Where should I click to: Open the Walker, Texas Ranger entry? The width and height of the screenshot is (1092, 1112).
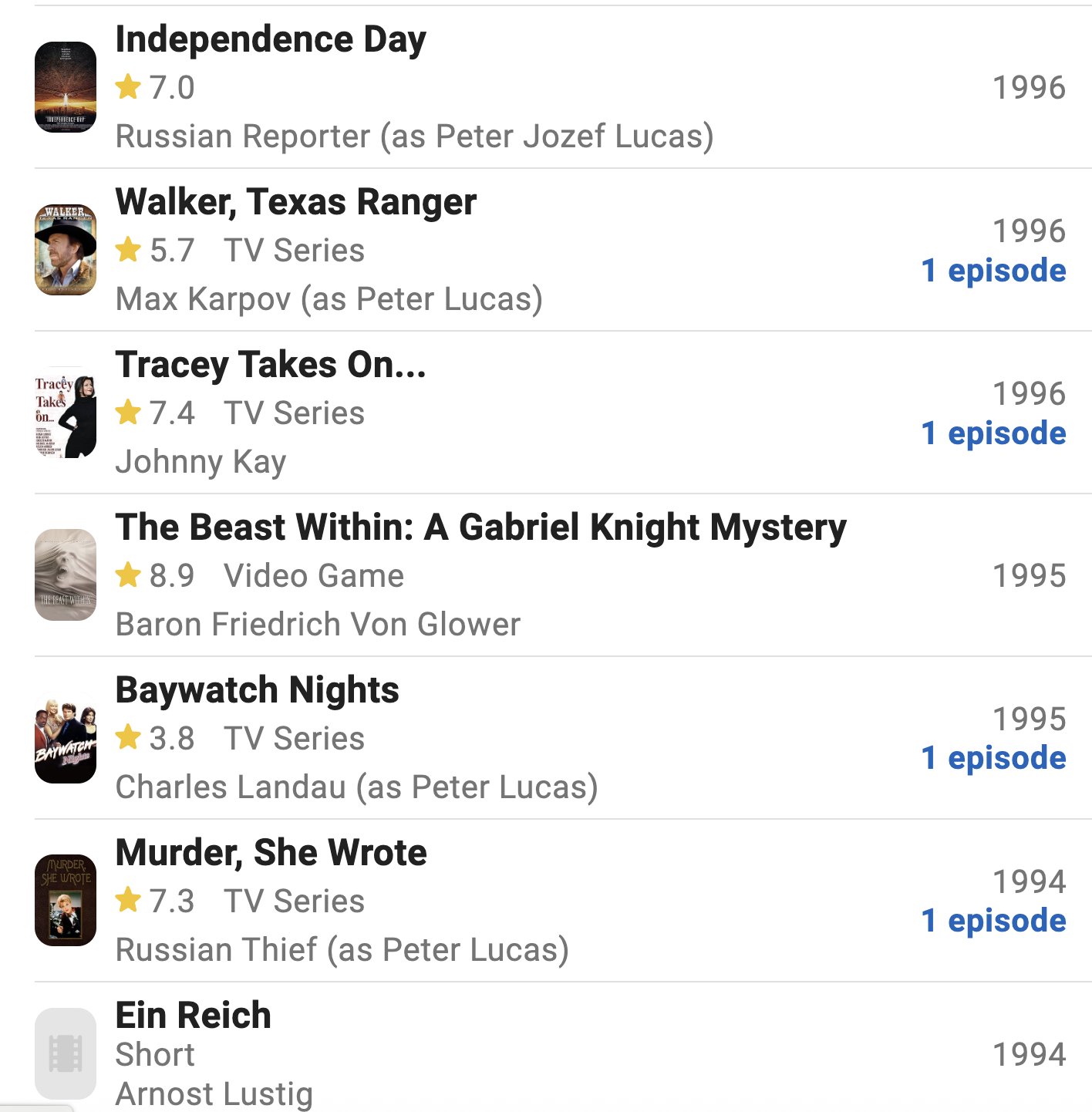295,203
